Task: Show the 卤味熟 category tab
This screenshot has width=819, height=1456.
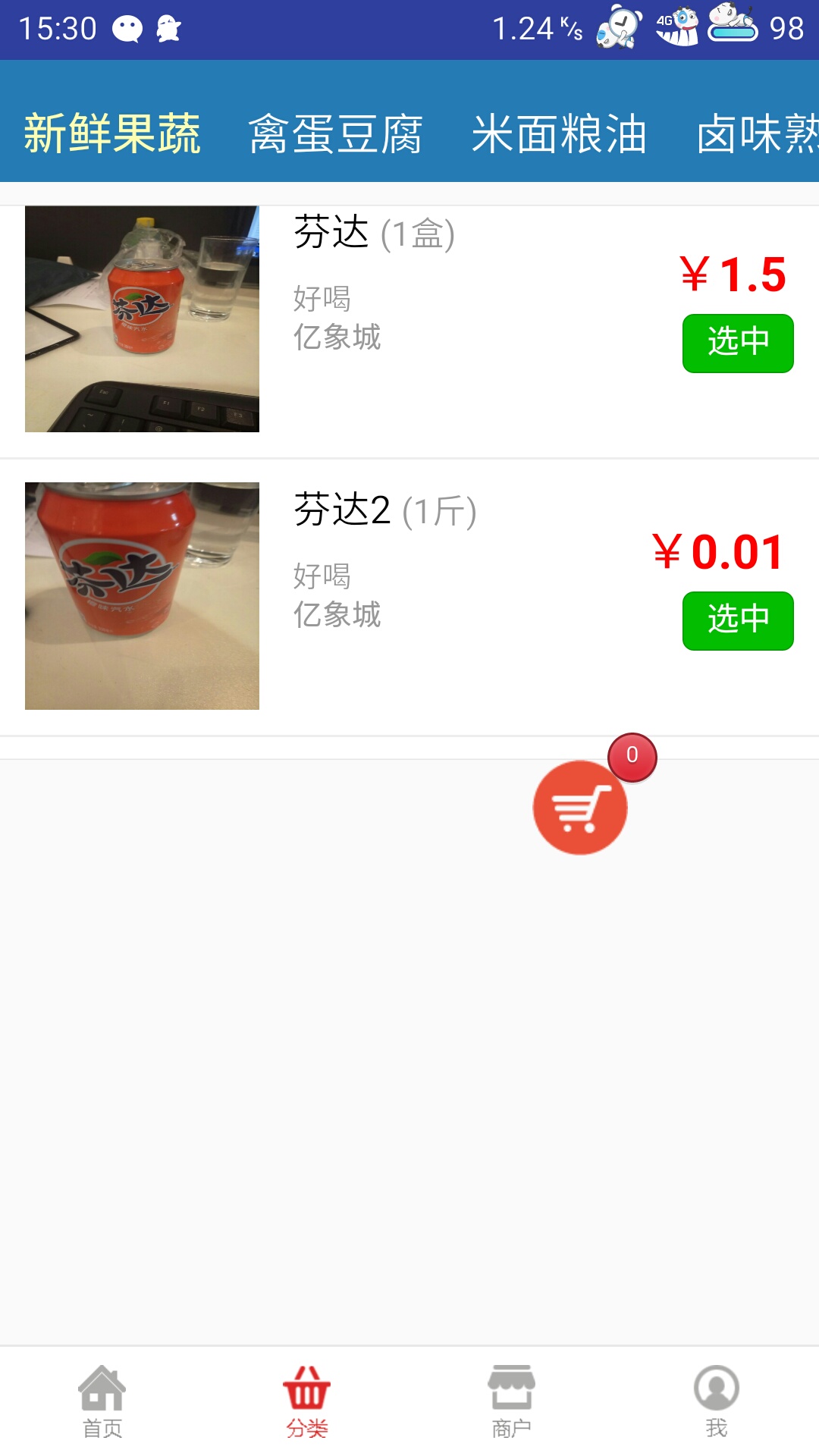Action: pyautogui.click(x=757, y=133)
